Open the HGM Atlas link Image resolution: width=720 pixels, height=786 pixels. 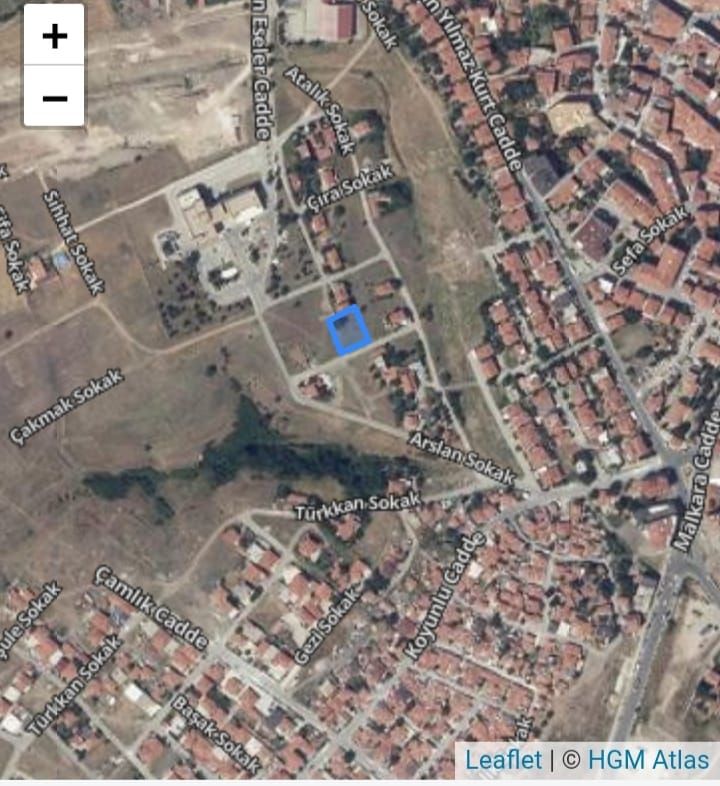(647, 760)
